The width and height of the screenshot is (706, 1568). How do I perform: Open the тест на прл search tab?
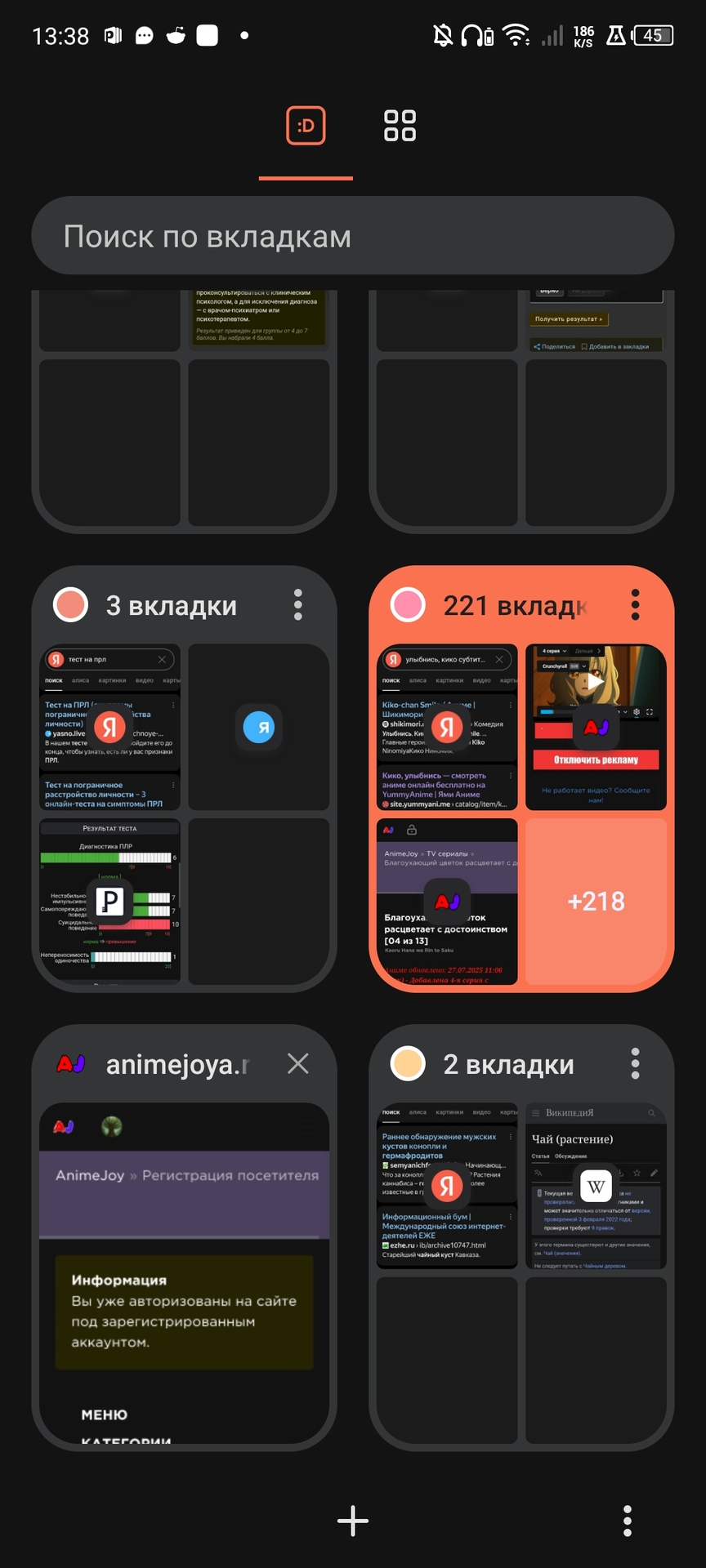pyautogui.click(x=109, y=727)
